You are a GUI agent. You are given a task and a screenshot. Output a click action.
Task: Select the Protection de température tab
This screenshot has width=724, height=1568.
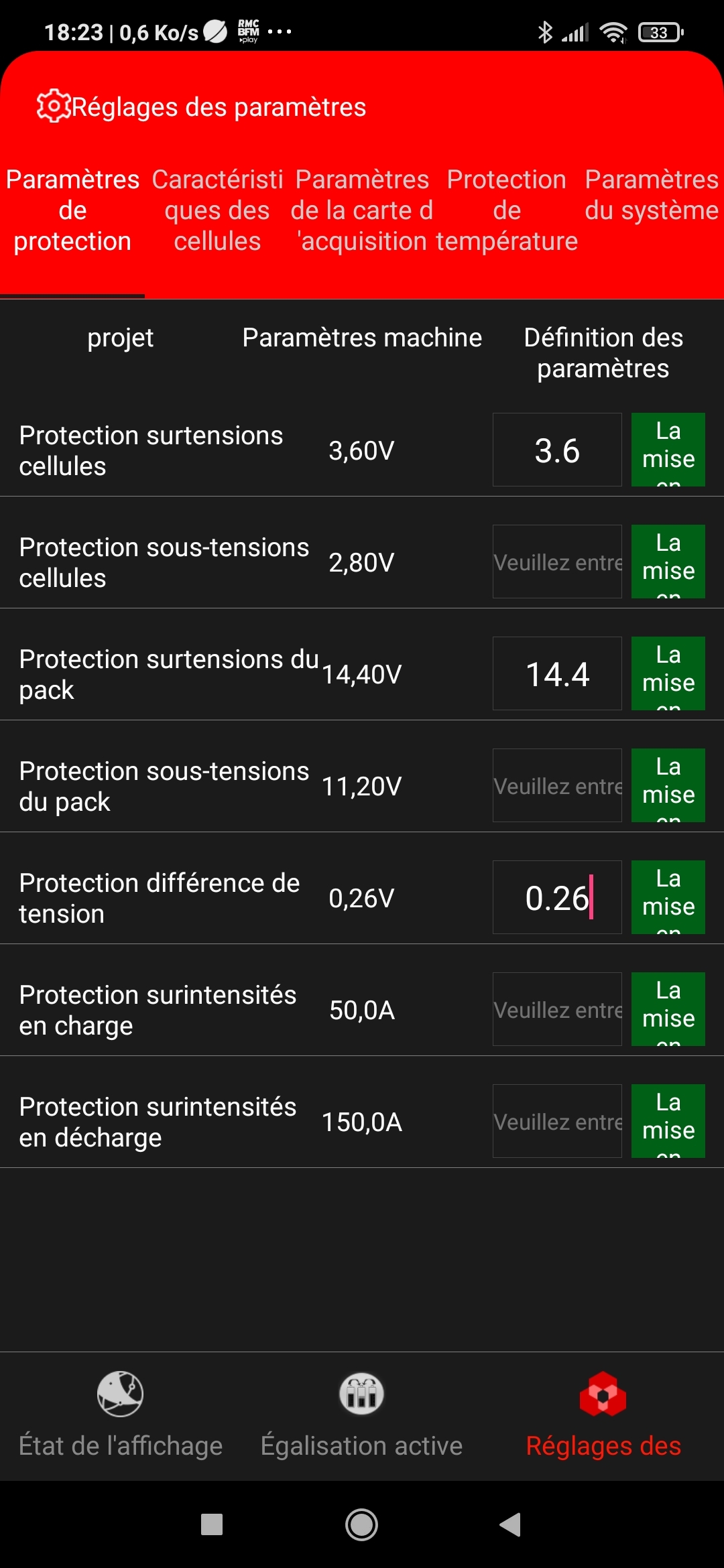click(507, 210)
